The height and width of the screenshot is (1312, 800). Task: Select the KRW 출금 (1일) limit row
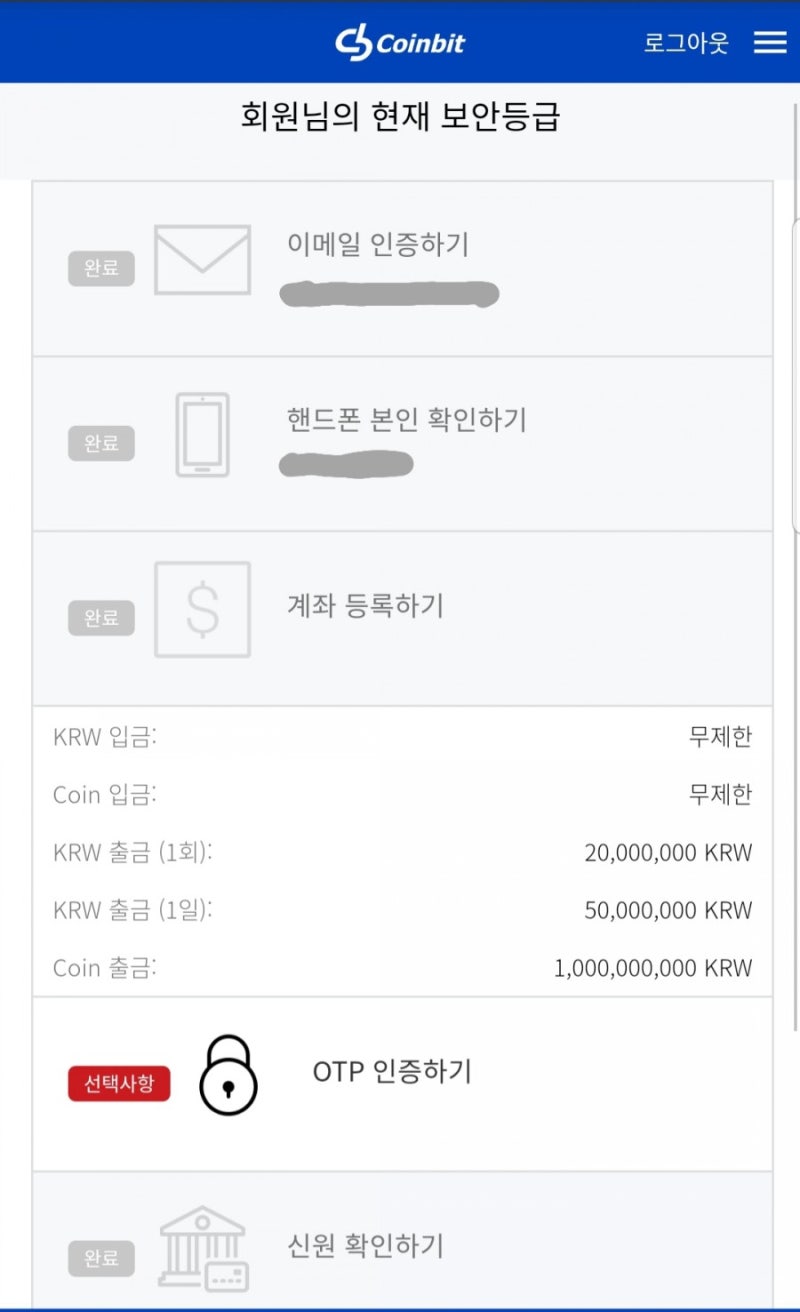pyautogui.click(x=400, y=910)
